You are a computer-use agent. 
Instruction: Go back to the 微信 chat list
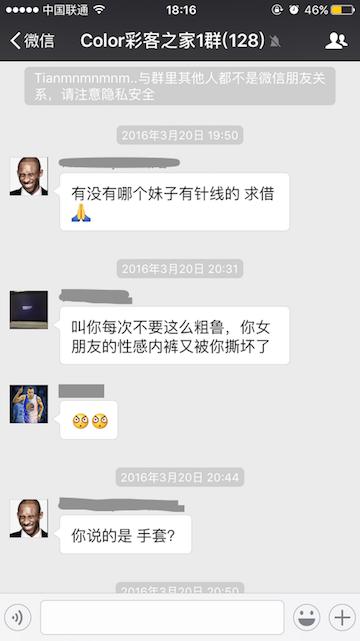(33, 41)
